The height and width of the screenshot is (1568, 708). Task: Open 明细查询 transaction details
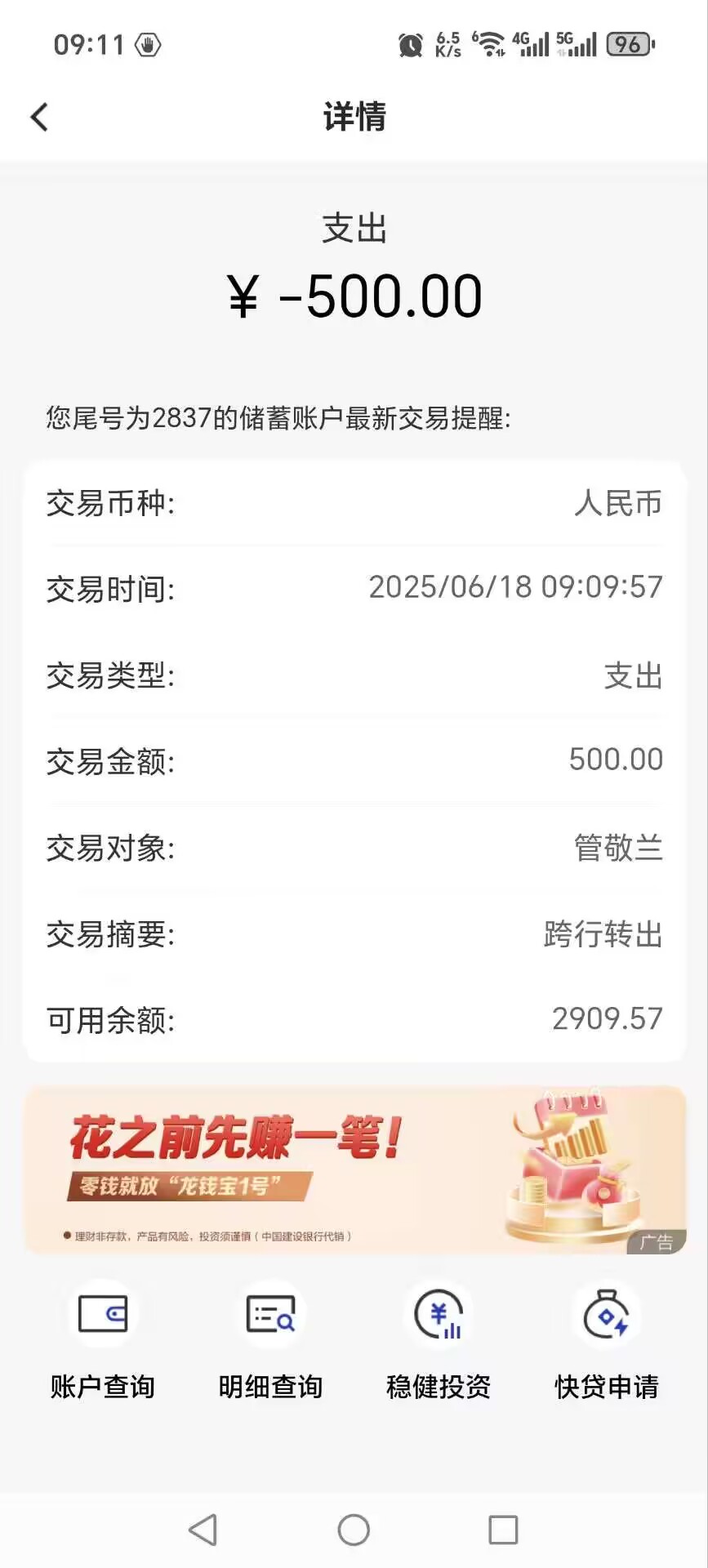270,1341
